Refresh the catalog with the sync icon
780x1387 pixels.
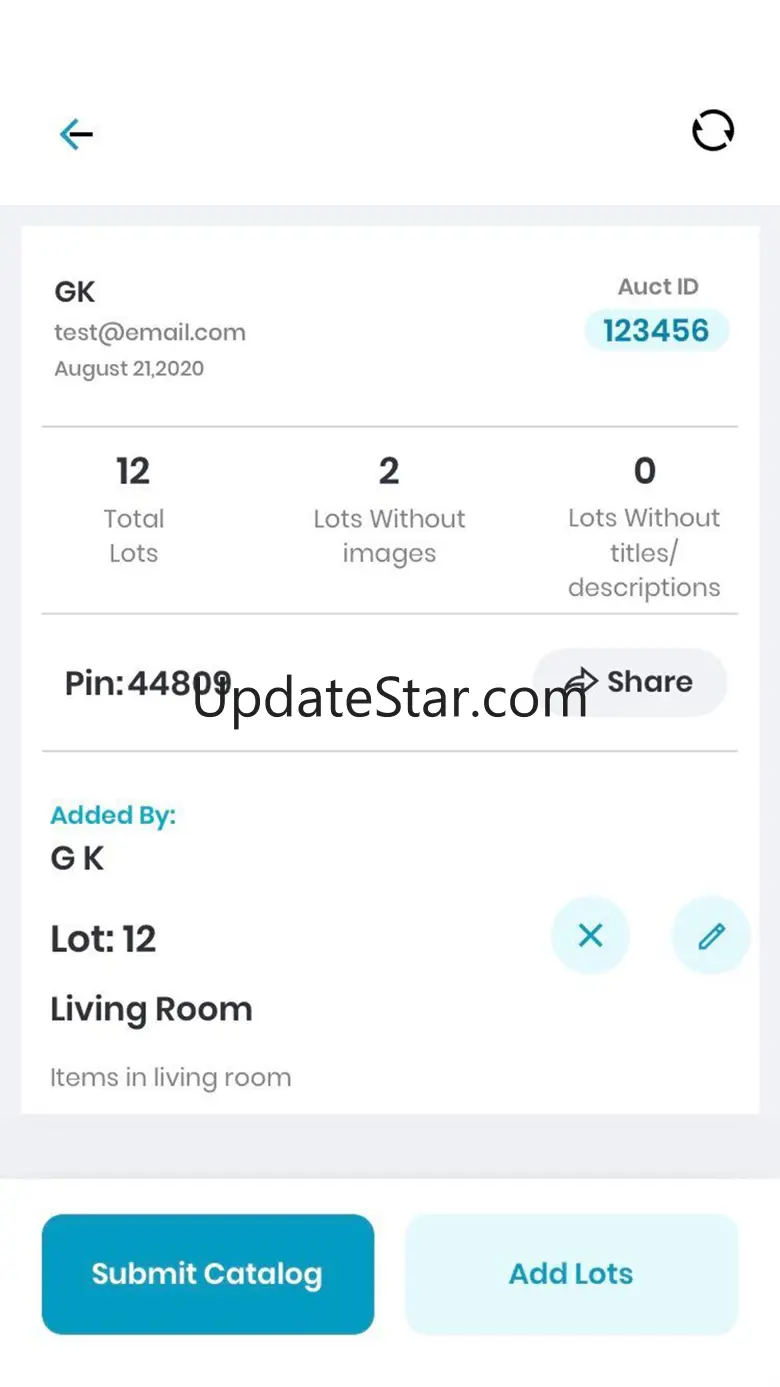[713, 131]
